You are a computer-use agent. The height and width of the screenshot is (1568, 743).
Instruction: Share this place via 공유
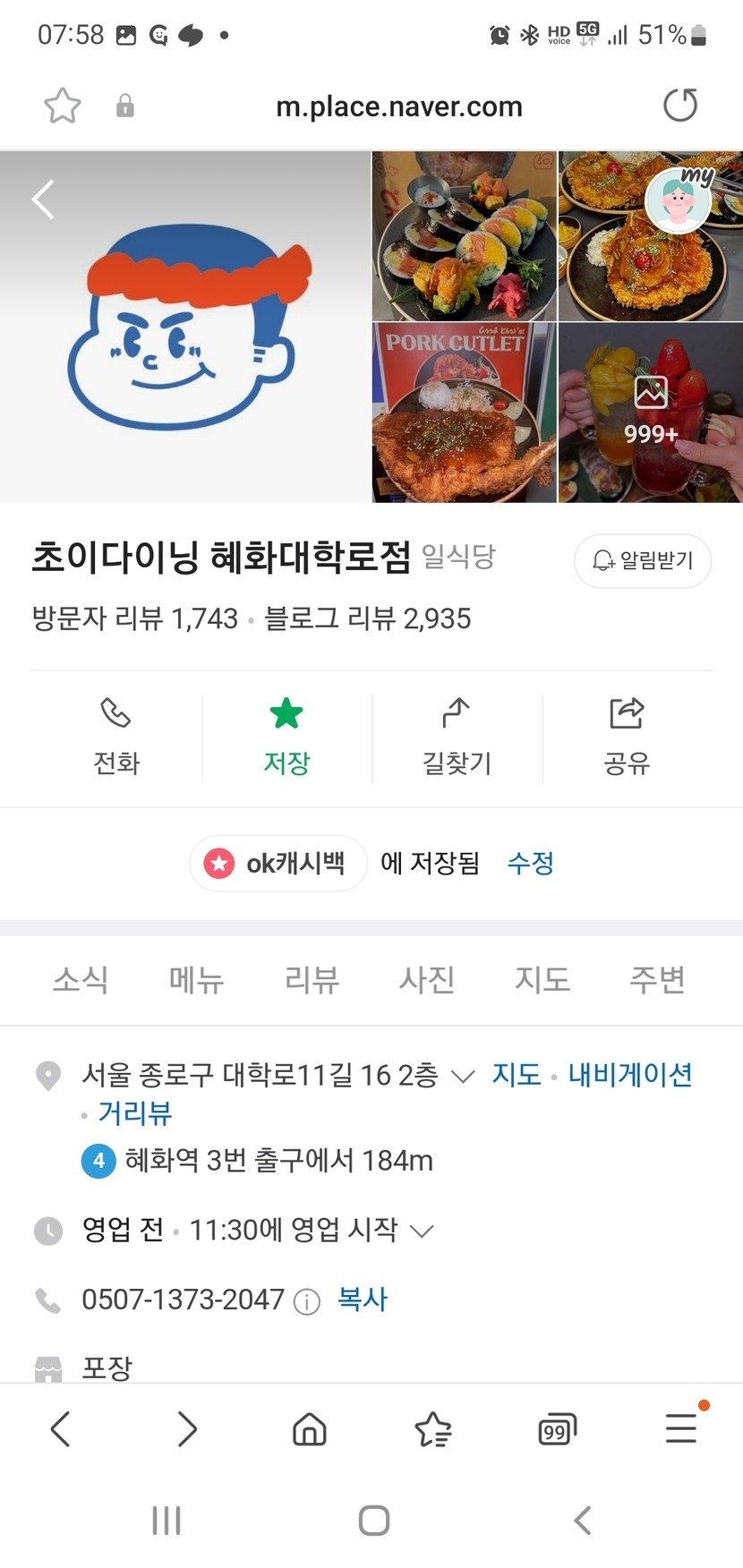(627, 737)
